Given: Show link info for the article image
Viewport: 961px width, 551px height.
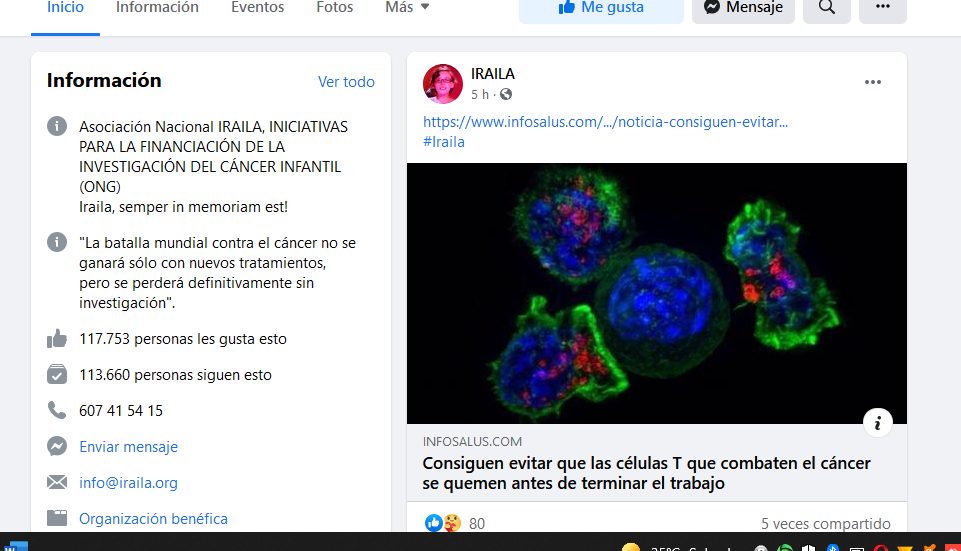Looking at the screenshot, I should [x=877, y=422].
